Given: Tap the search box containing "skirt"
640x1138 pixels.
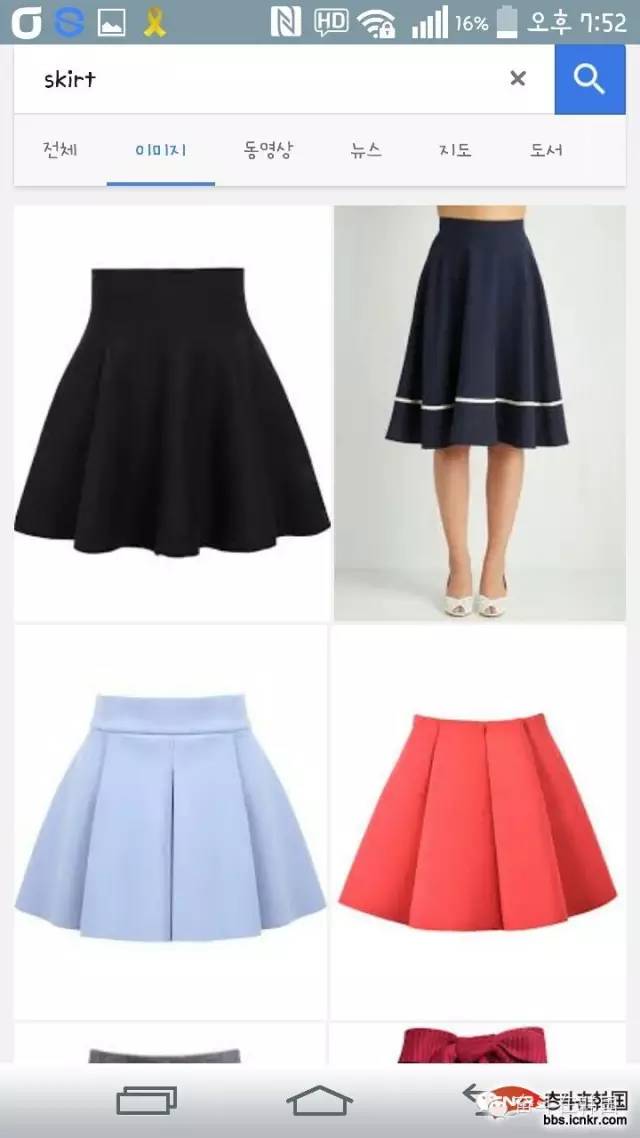Looking at the screenshot, I should (x=260, y=79).
